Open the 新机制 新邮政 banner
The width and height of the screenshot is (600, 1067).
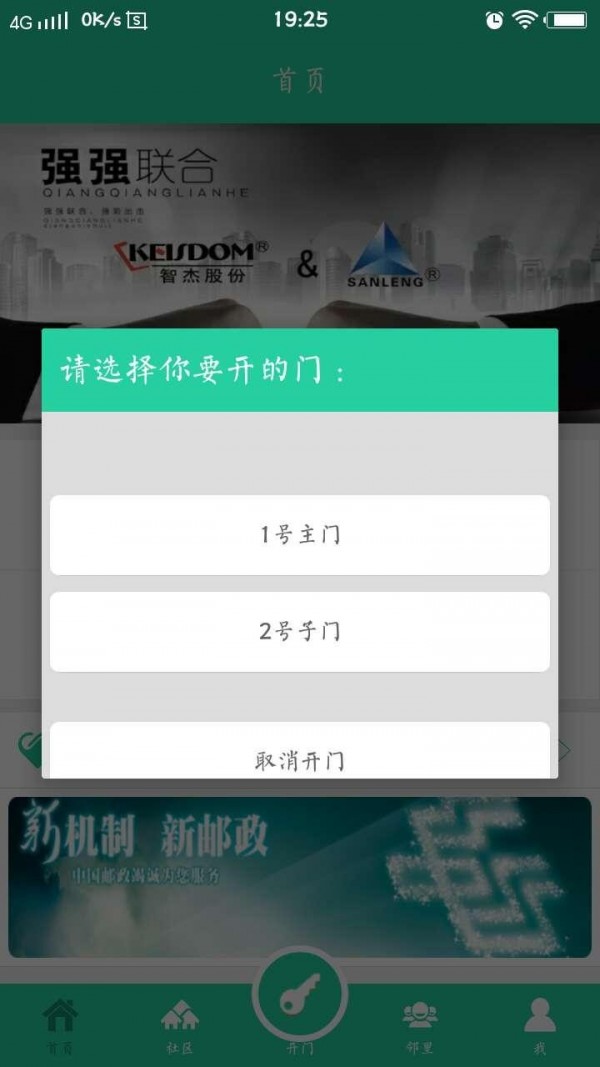[300, 878]
